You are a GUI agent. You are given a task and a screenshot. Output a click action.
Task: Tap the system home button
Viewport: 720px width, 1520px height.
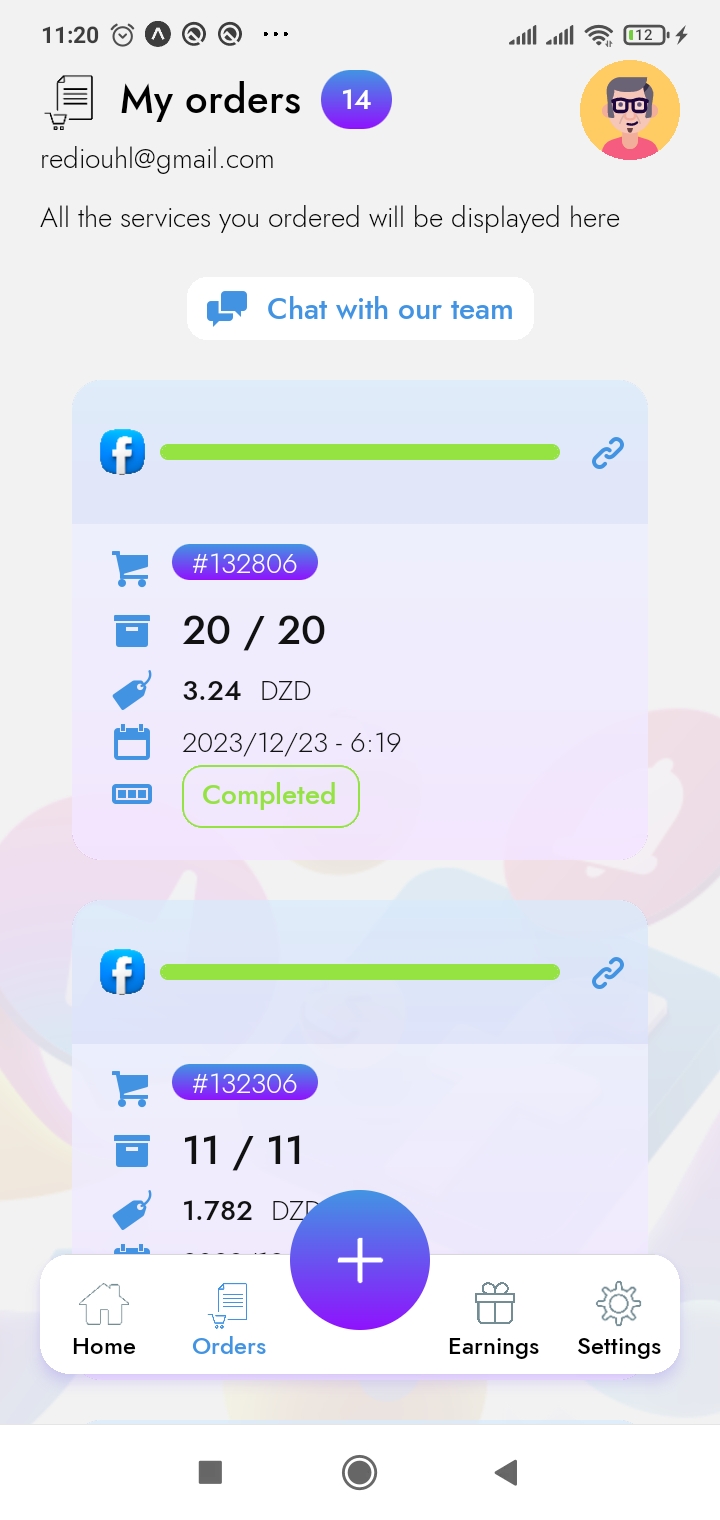(359, 1471)
